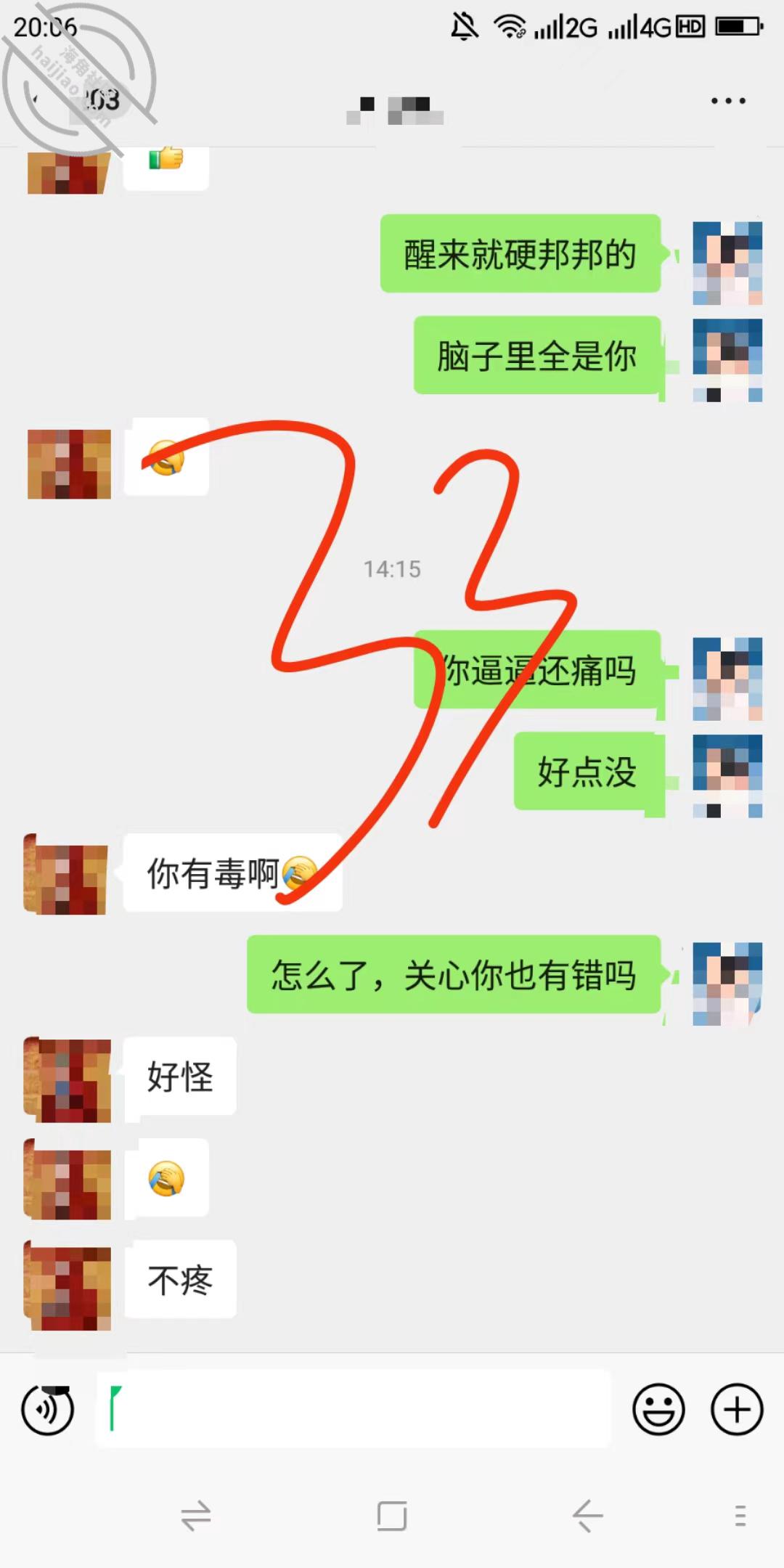Image resolution: width=784 pixels, height=1568 pixels.
Task: Tap the back arrow beside the unread count
Action: (36, 99)
